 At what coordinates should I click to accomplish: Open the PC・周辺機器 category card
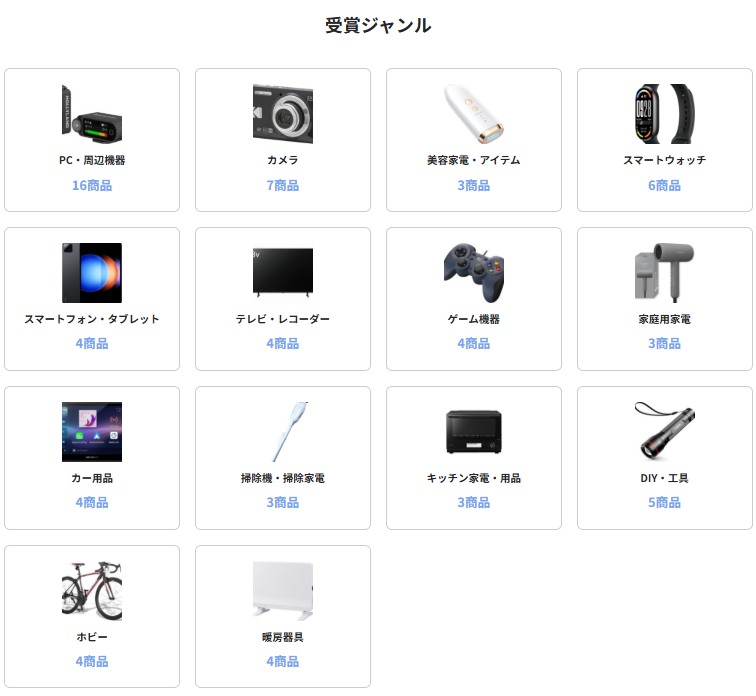point(92,140)
